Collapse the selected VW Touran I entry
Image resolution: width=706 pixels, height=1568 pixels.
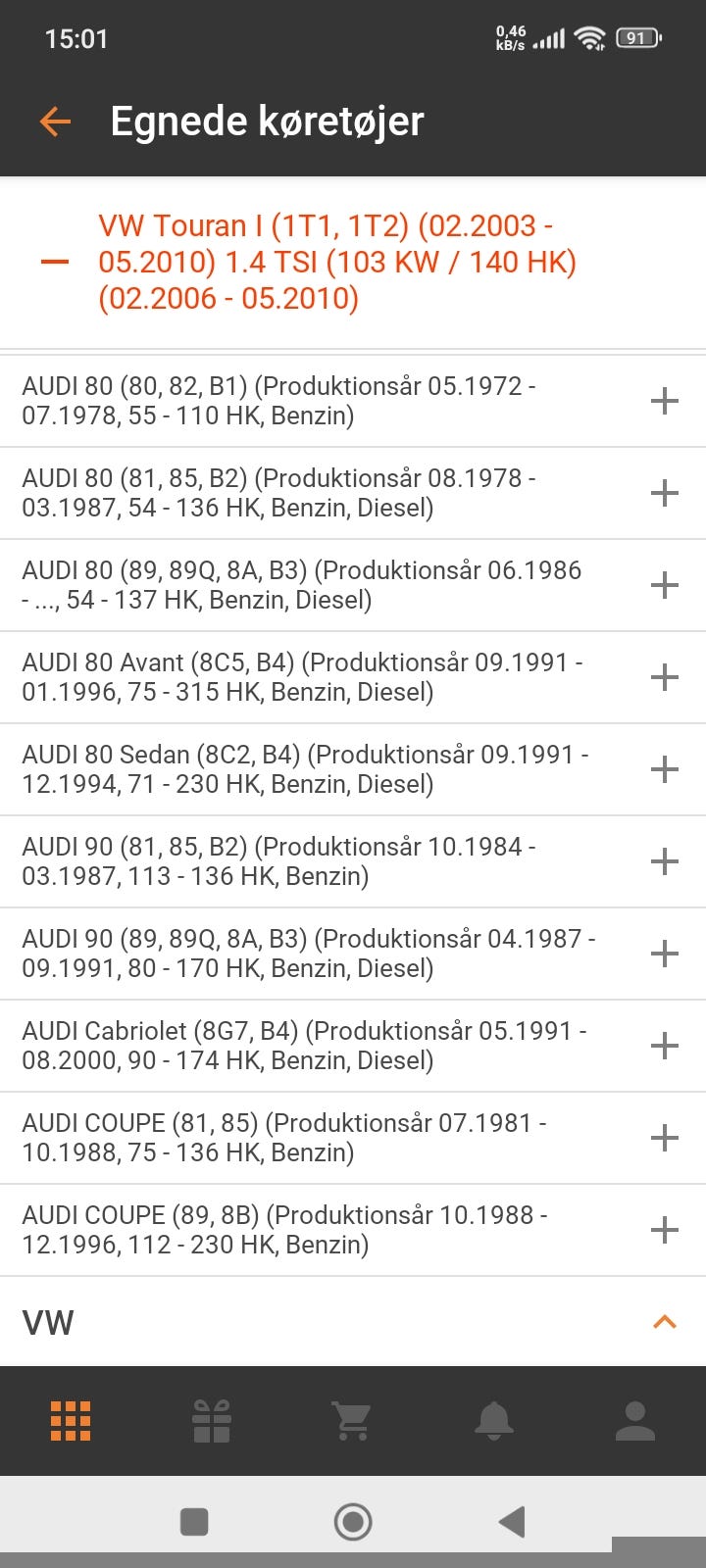pyautogui.click(x=55, y=263)
